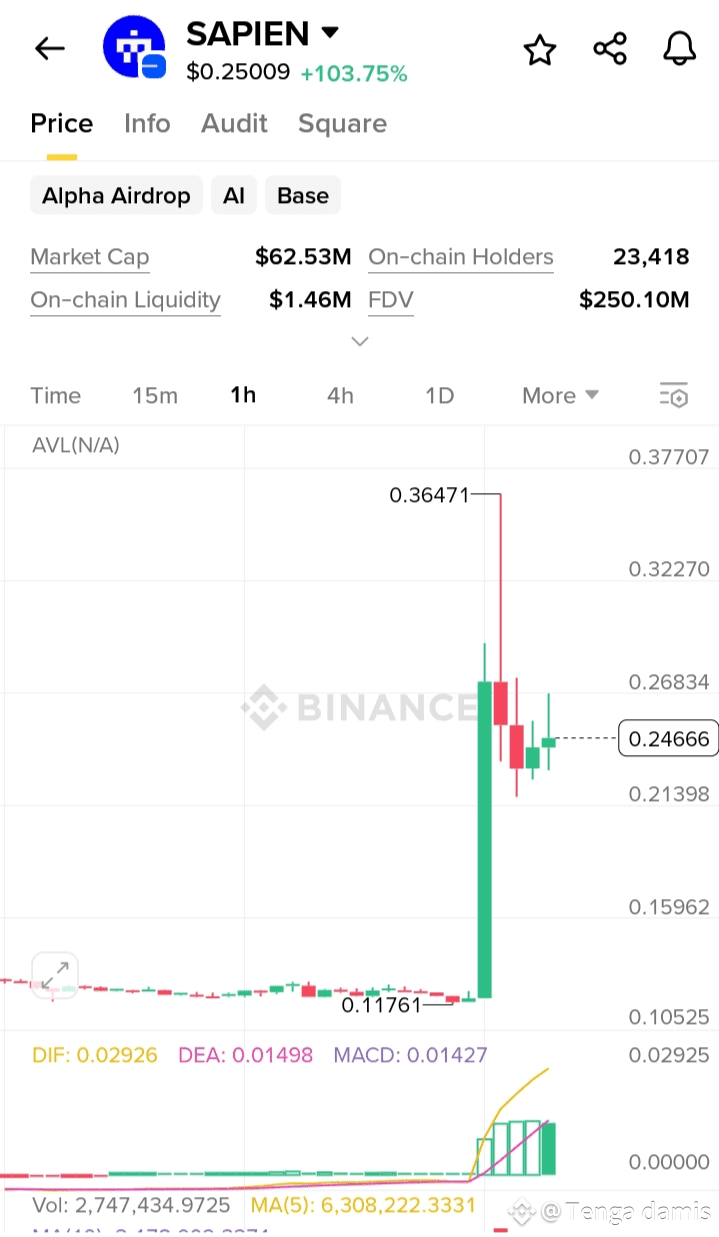This screenshot has width=719, height=1237.
Task: Select the Alpha Airdrop chip
Action: (x=116, y=195)
